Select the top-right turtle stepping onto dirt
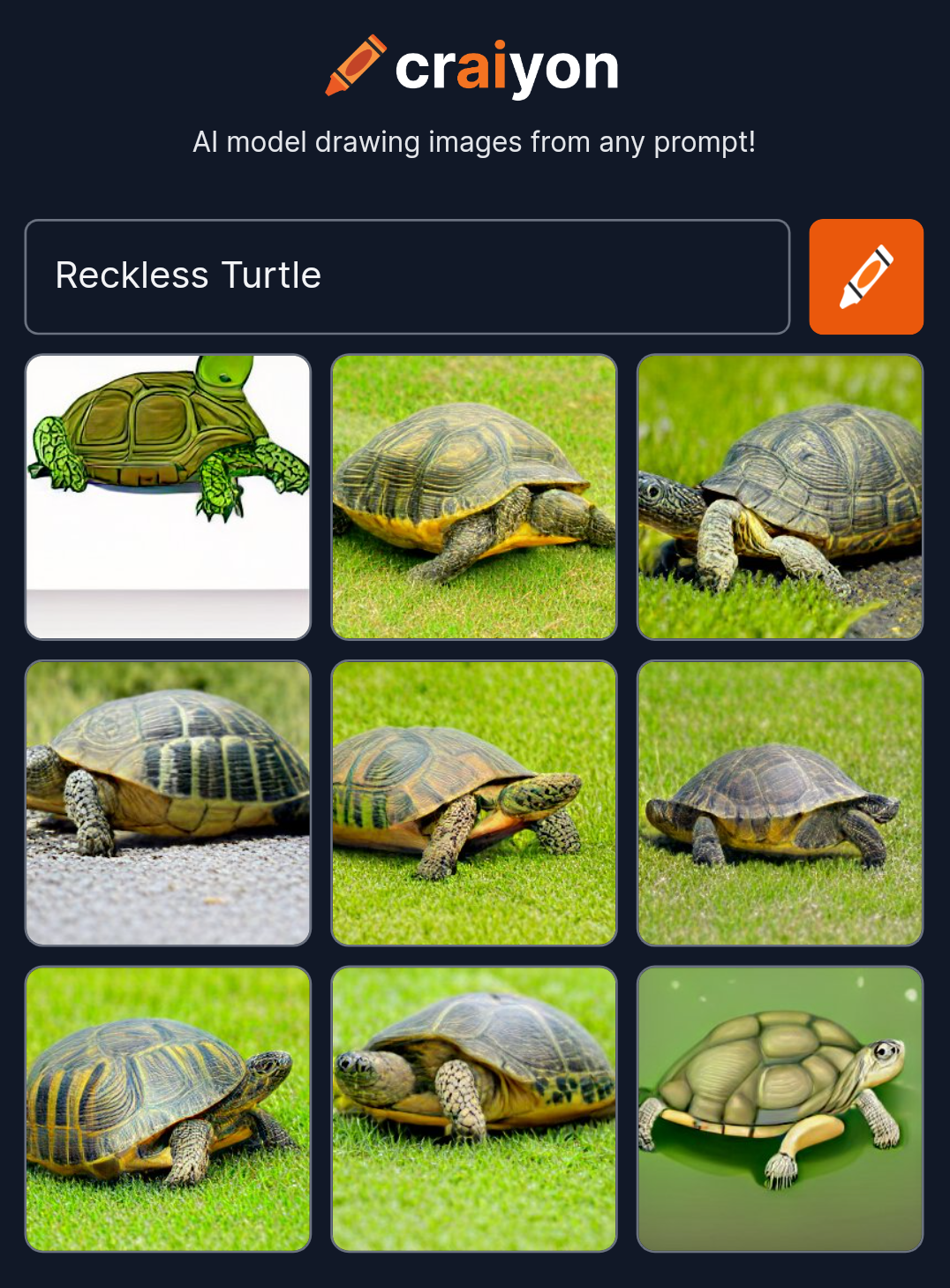The width and height of the screenshot is (950, 1288). click(x=780, y=495)
